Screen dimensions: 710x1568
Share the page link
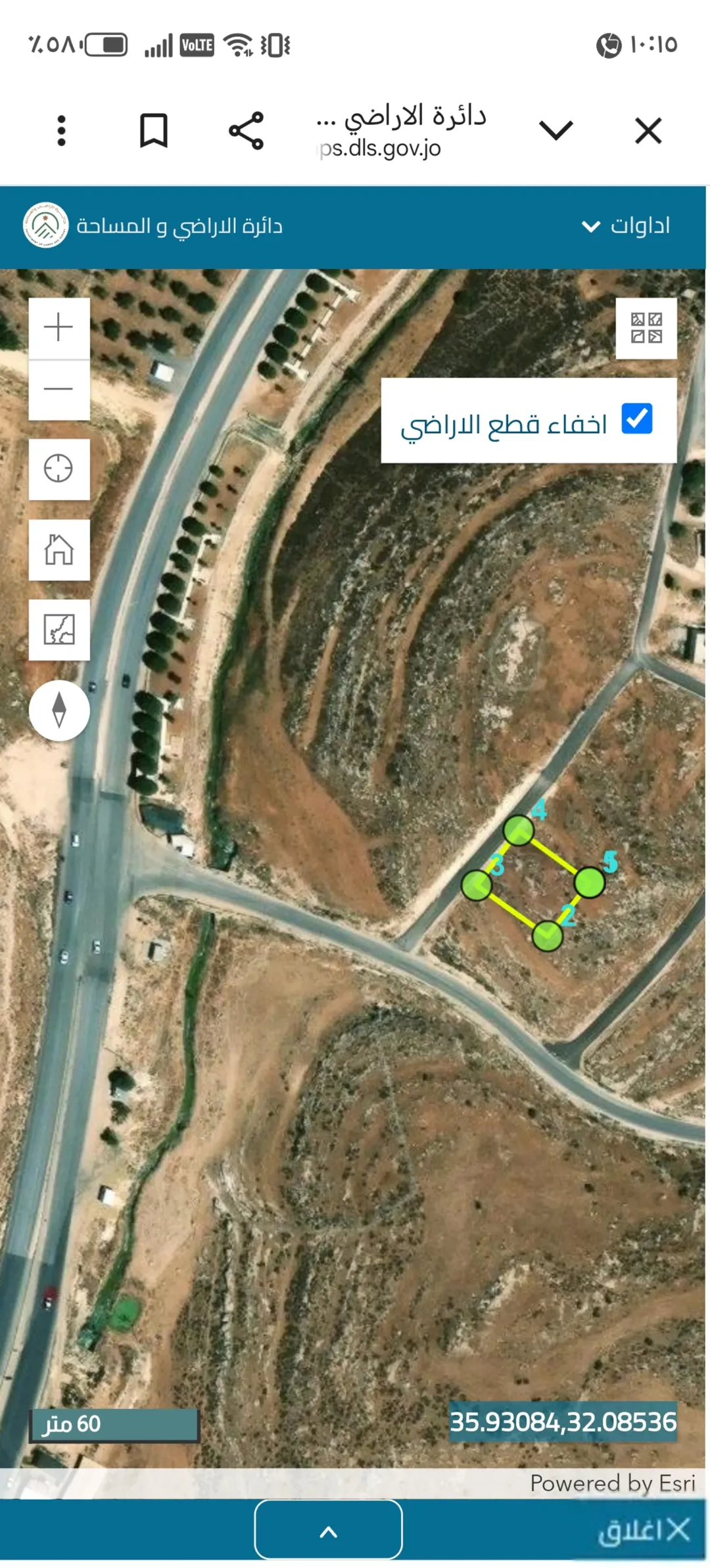click(x=247, y=131)
